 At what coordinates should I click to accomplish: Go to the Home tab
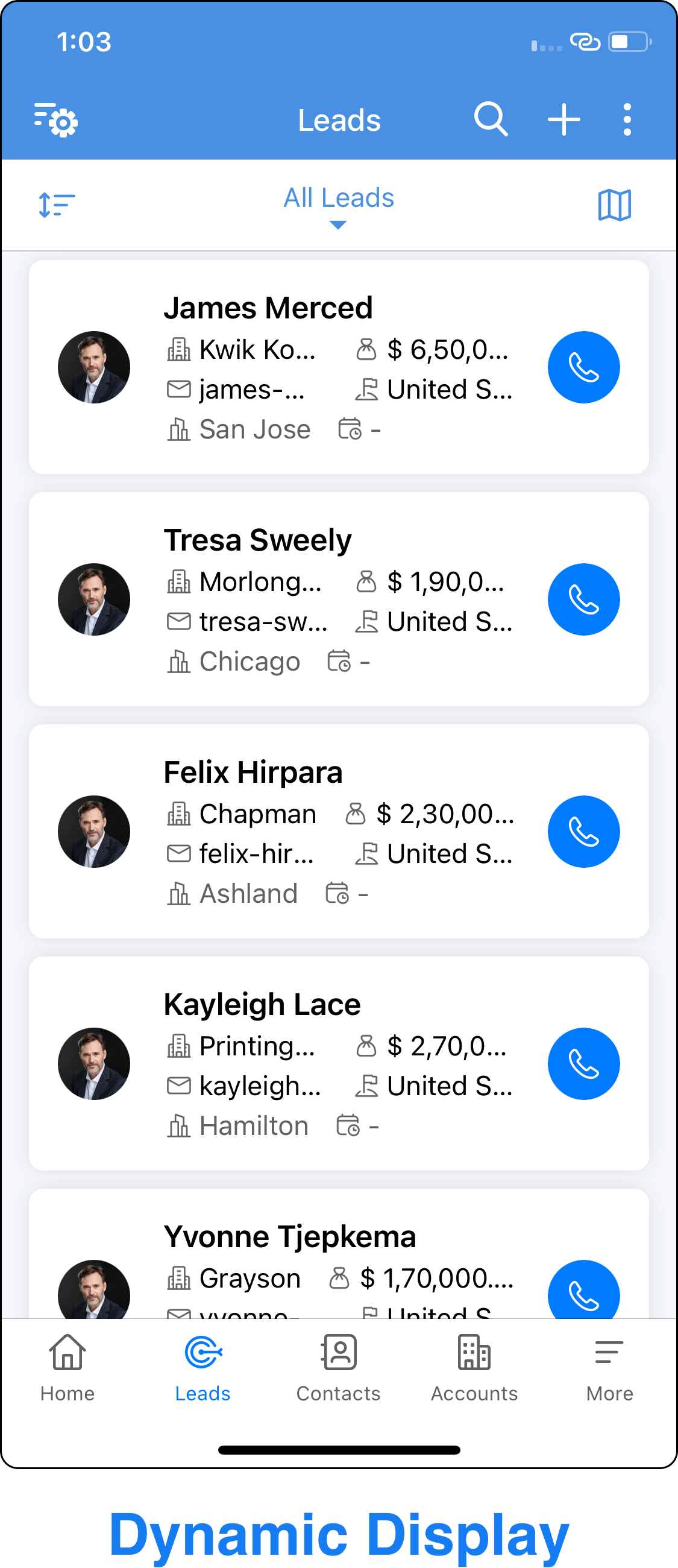point(67,1367)
